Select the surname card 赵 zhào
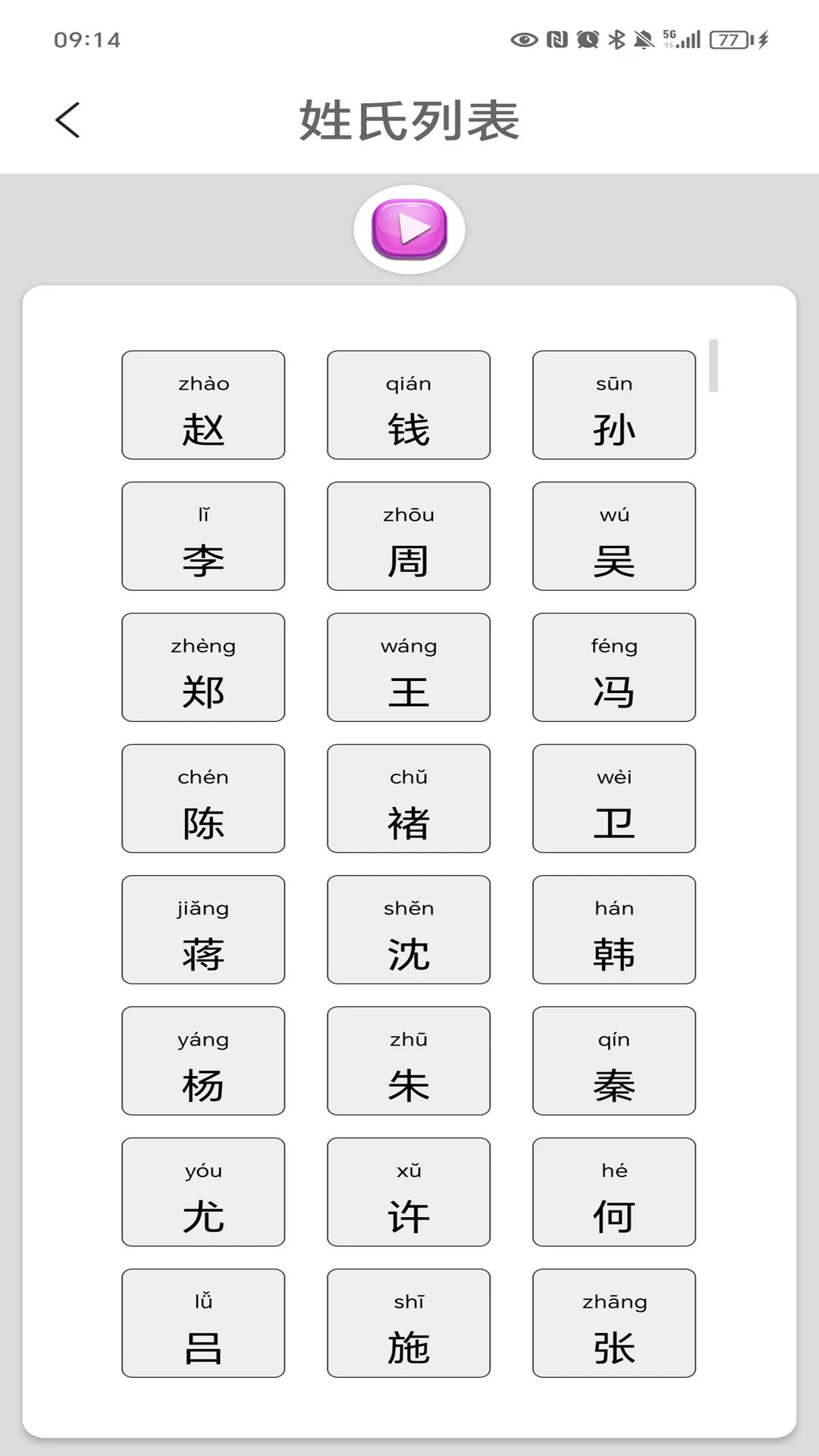The image size is (819, 1456). point(202,406)
